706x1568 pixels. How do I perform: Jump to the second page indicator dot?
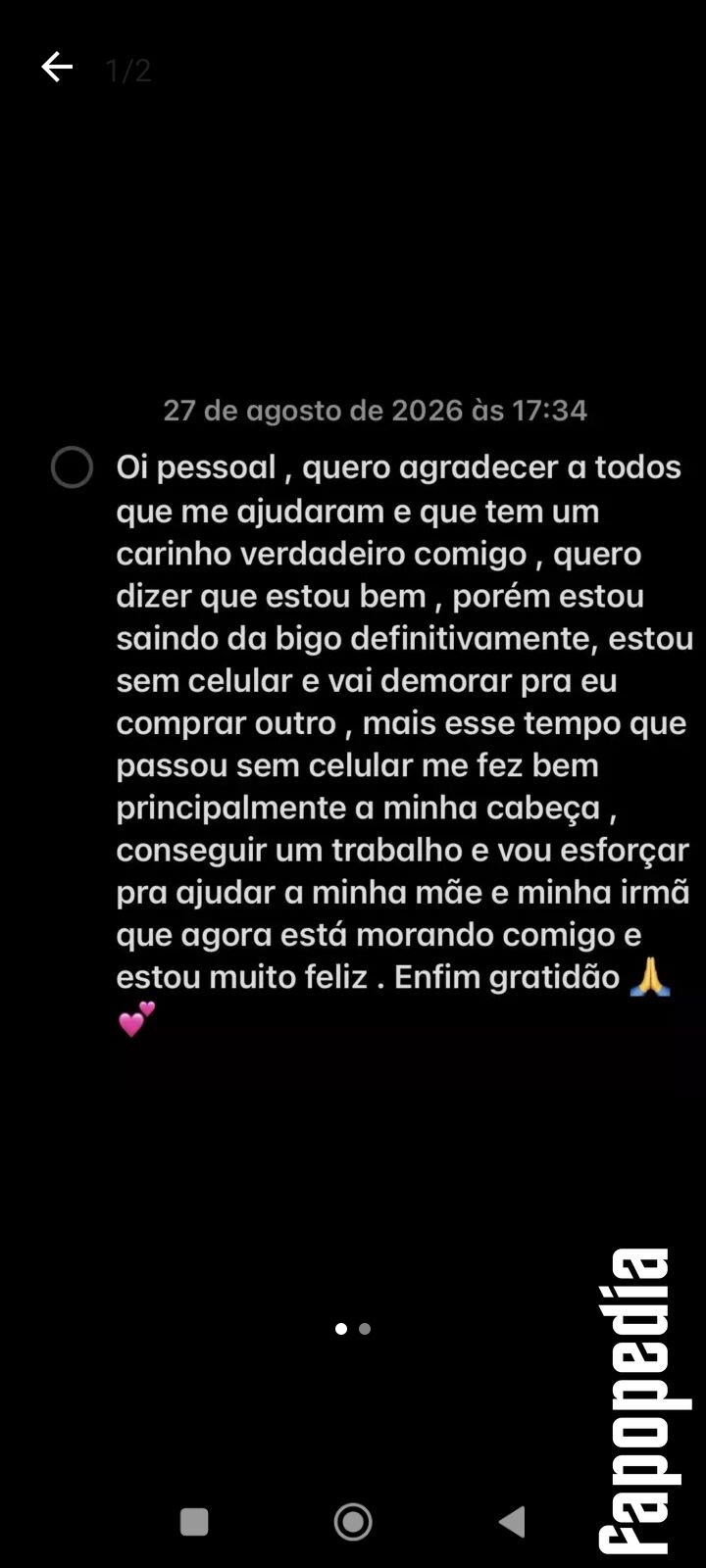point(365,1329)
